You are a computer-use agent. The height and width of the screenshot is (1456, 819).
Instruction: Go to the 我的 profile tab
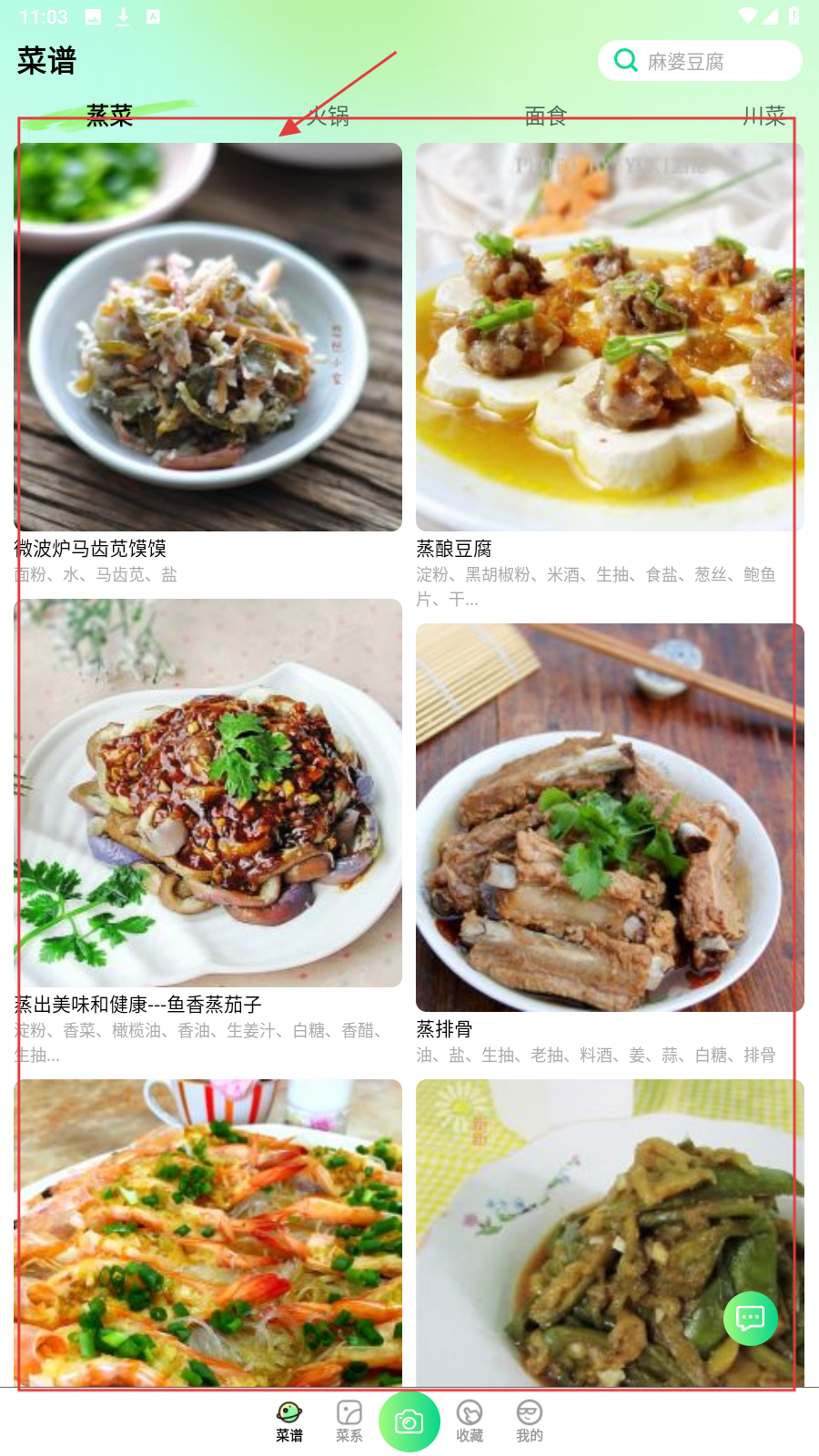(530, 1421)
